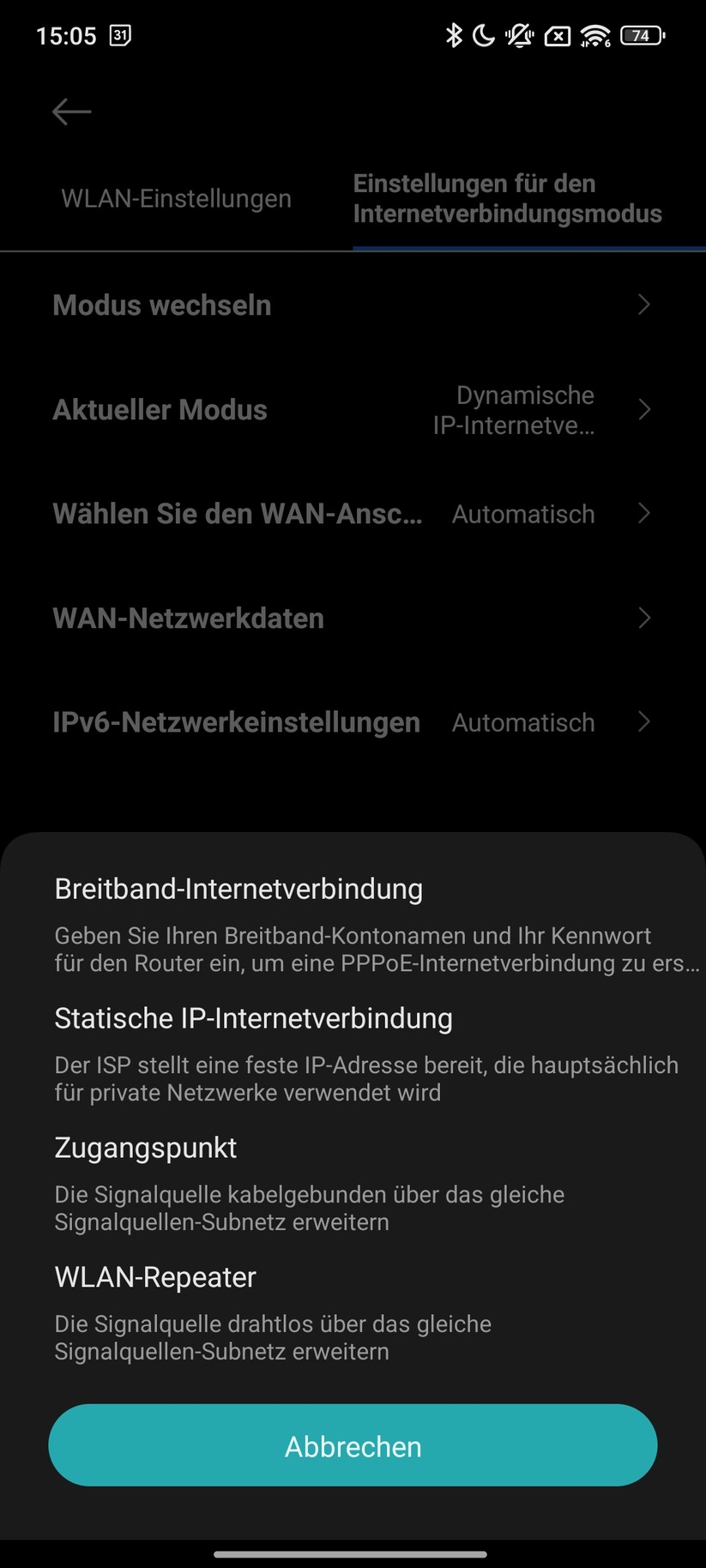706x1568 pixels.
Task: Tap the gesture navigation bar
Action: click(353, 1553)
